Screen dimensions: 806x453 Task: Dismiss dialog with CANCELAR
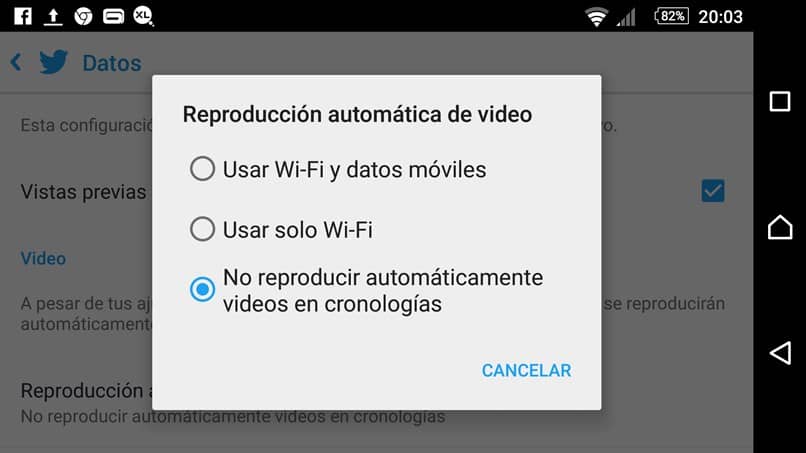coord(526,370)
